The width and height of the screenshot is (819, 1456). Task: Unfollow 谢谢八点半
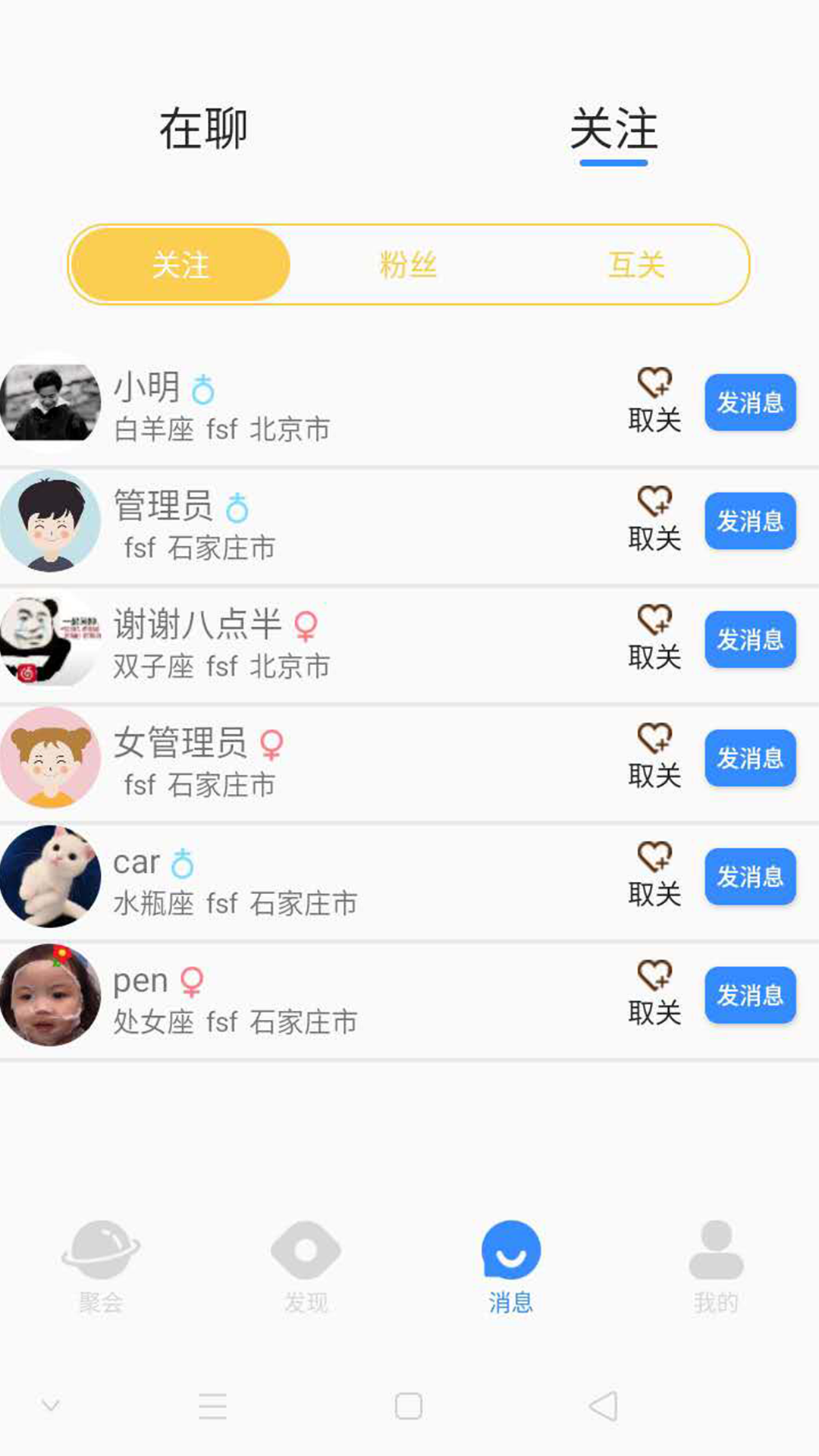654,639
